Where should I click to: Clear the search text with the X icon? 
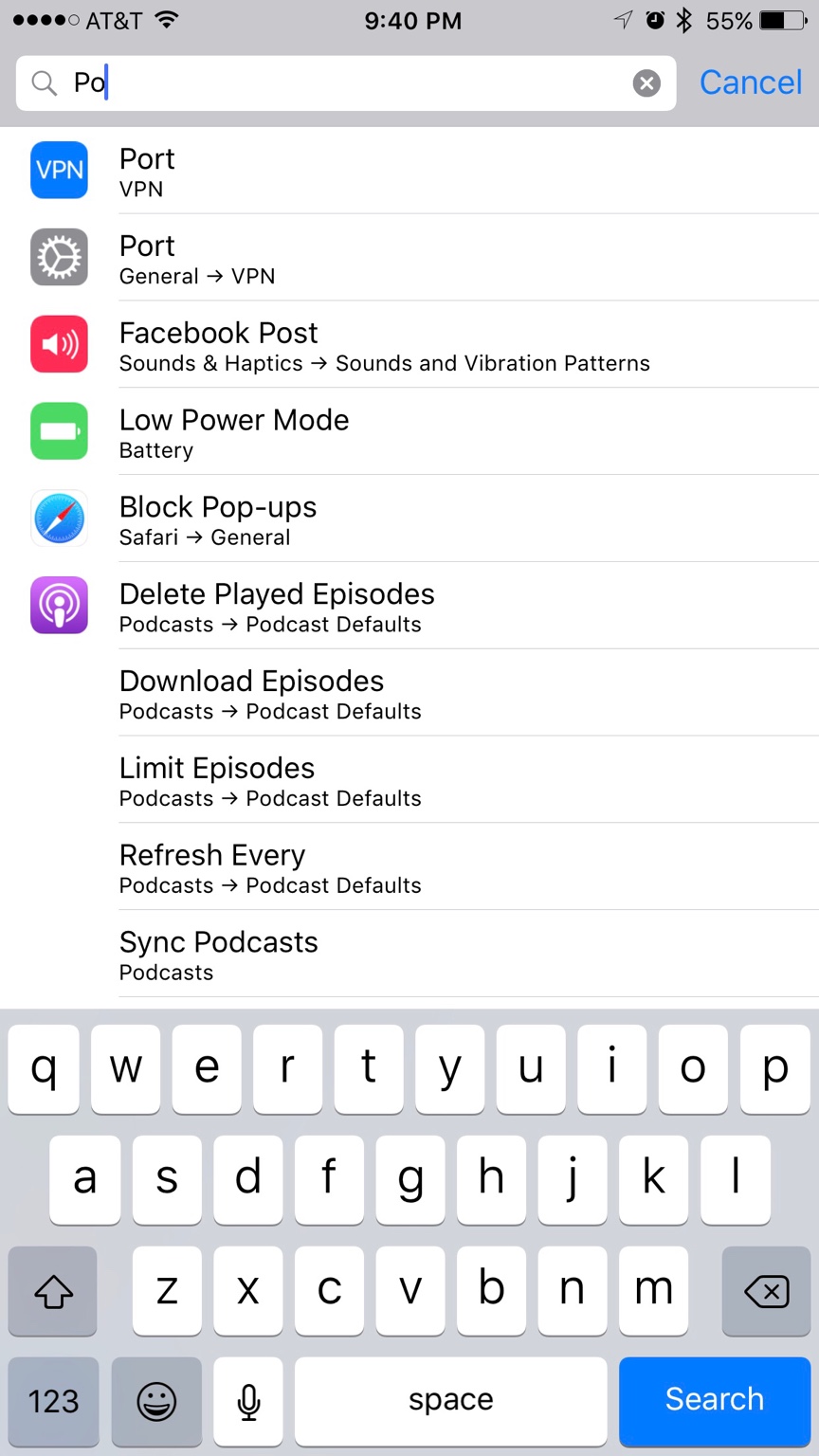[x=646, y=83]
